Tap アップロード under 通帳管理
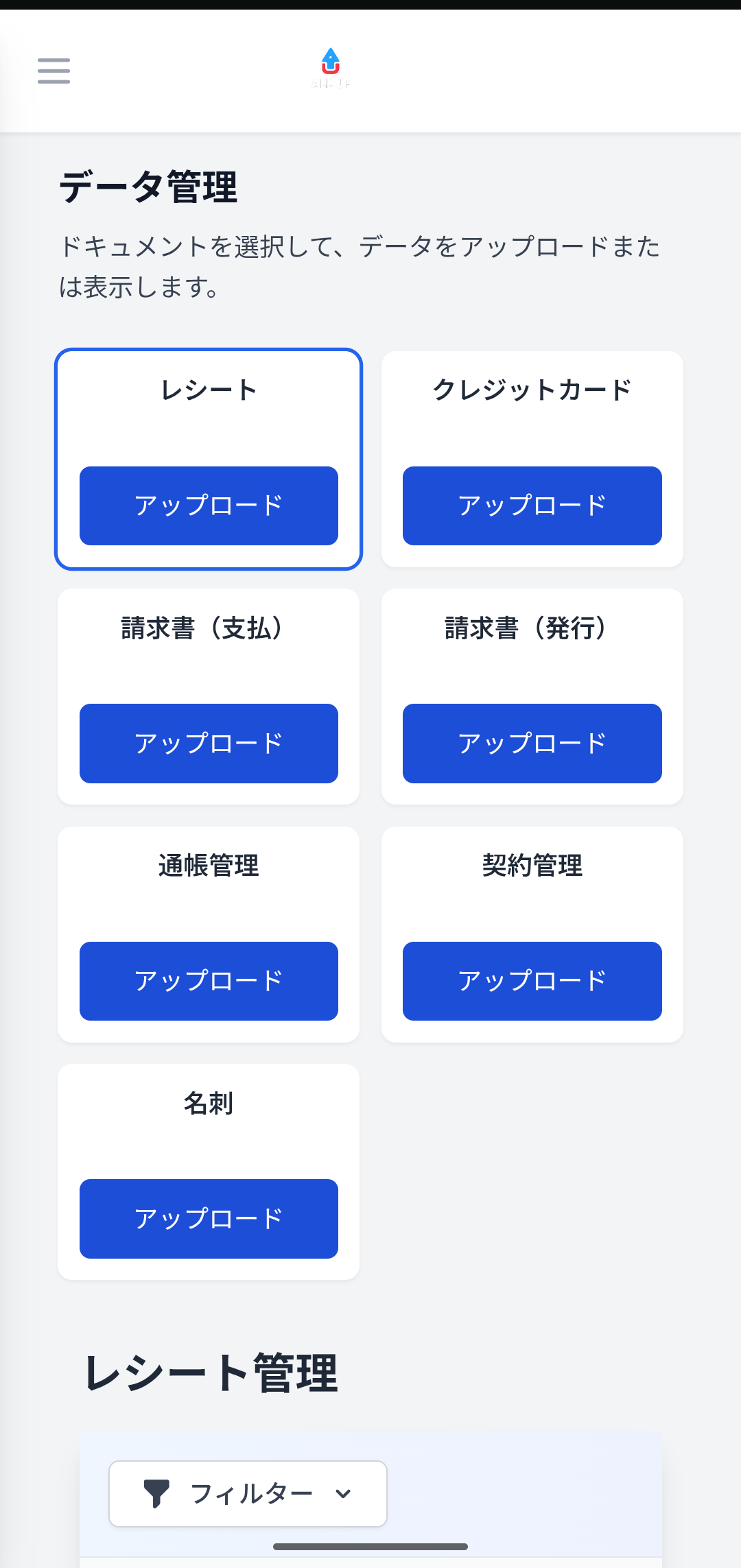Viewport: 741px width, 1568px height. (209, 981)
